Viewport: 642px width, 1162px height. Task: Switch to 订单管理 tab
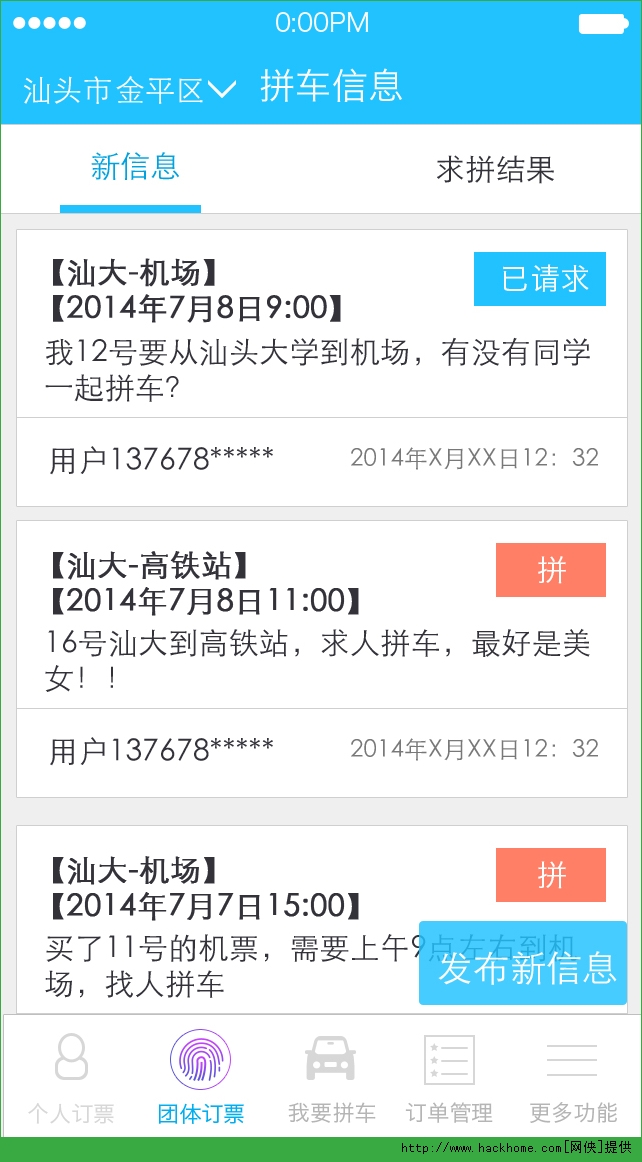pos(449,1078)
